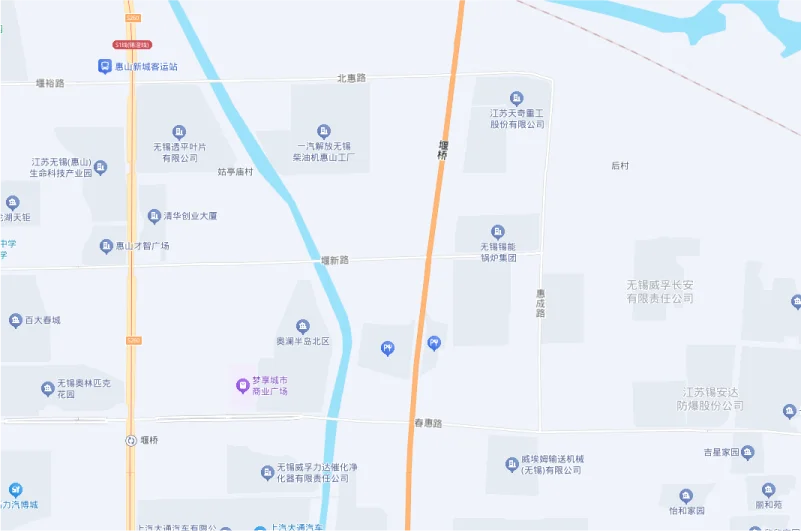The image size is (801, 531).
Task: Select the 一汽解放无锡柴油机惠山工厂 marker
Action: point(323,131)
